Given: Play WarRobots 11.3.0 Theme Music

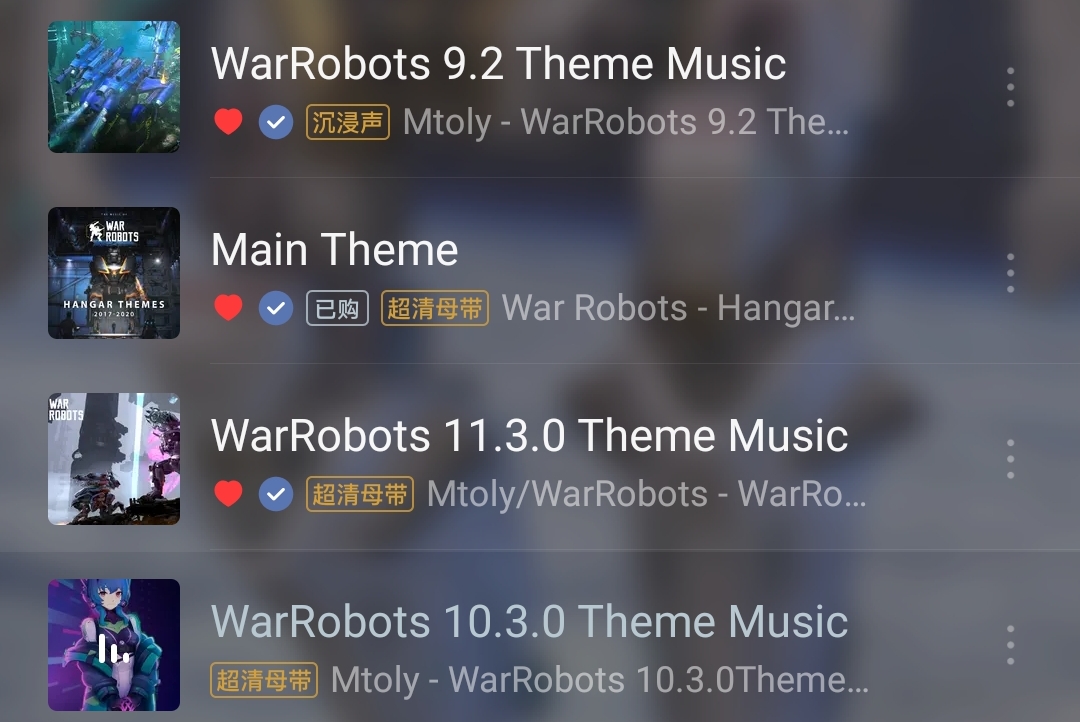Looking at the screenshot, I should pyautogui.click(x=529, y=436).
